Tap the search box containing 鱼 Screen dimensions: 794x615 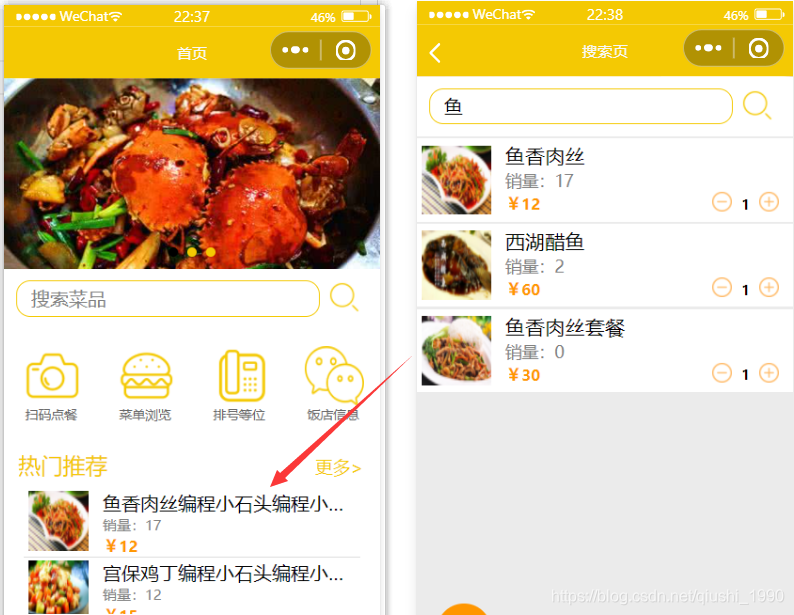point(580,107)
